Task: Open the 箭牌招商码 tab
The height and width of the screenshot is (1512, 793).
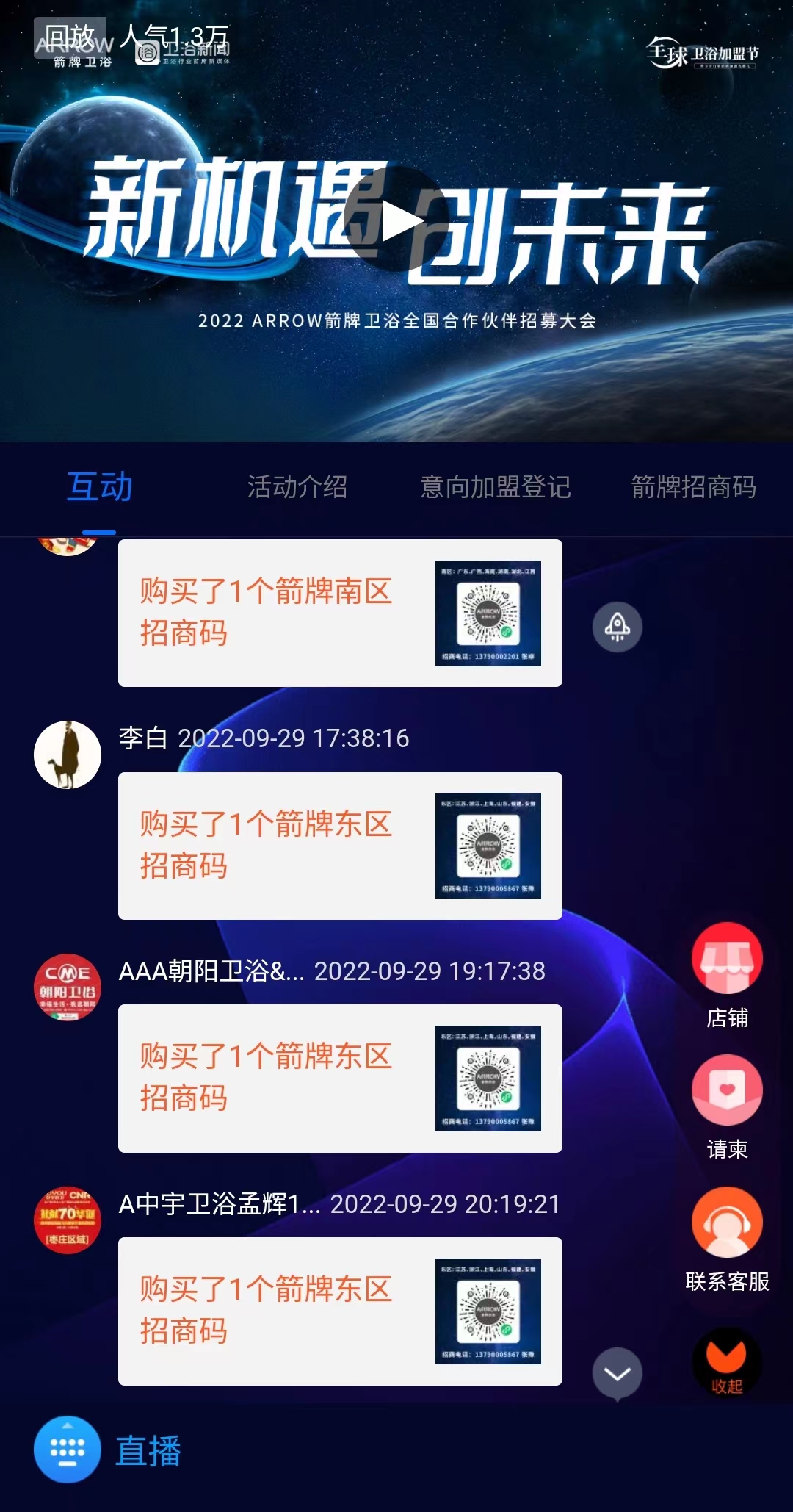Action: coord(693,487)
